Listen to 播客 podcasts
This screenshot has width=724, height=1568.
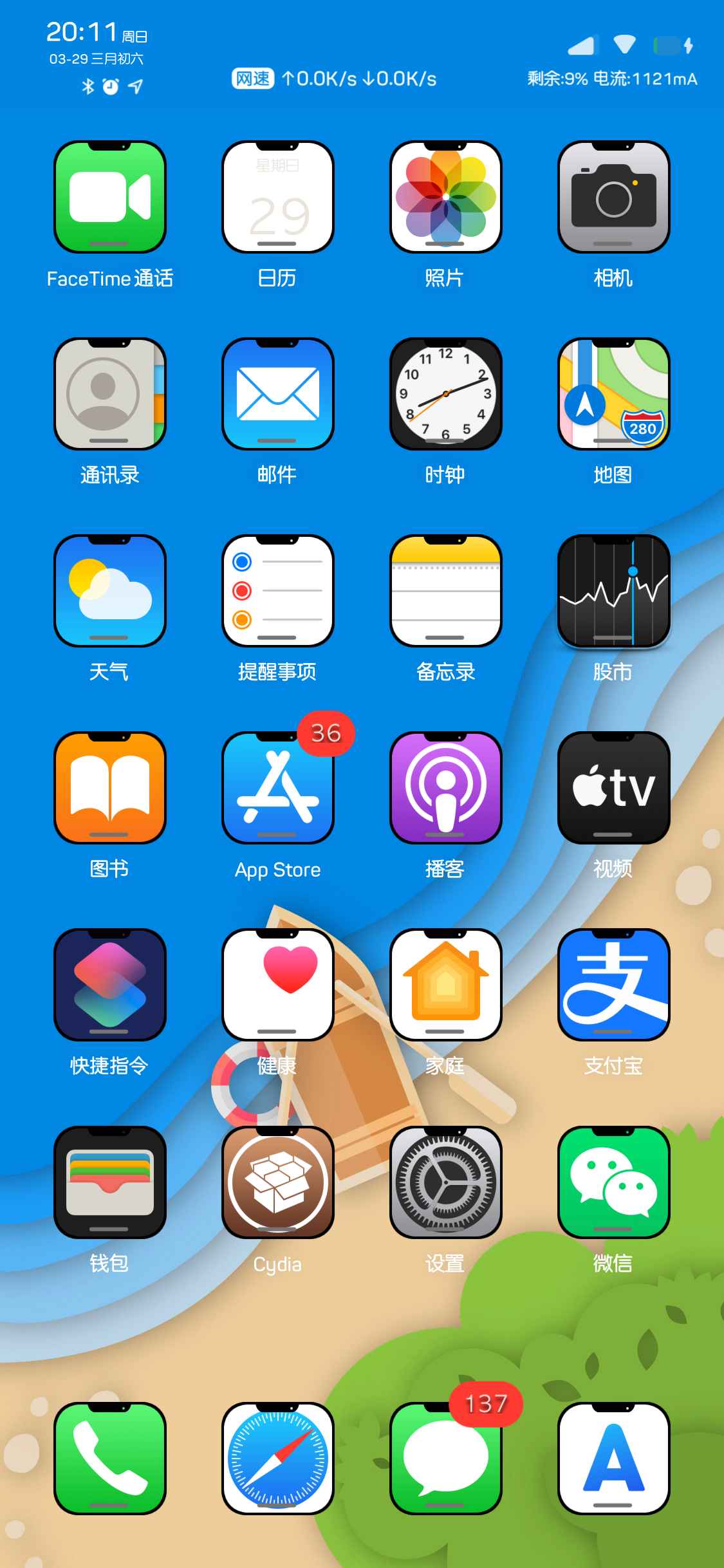[x=445, y=788]
